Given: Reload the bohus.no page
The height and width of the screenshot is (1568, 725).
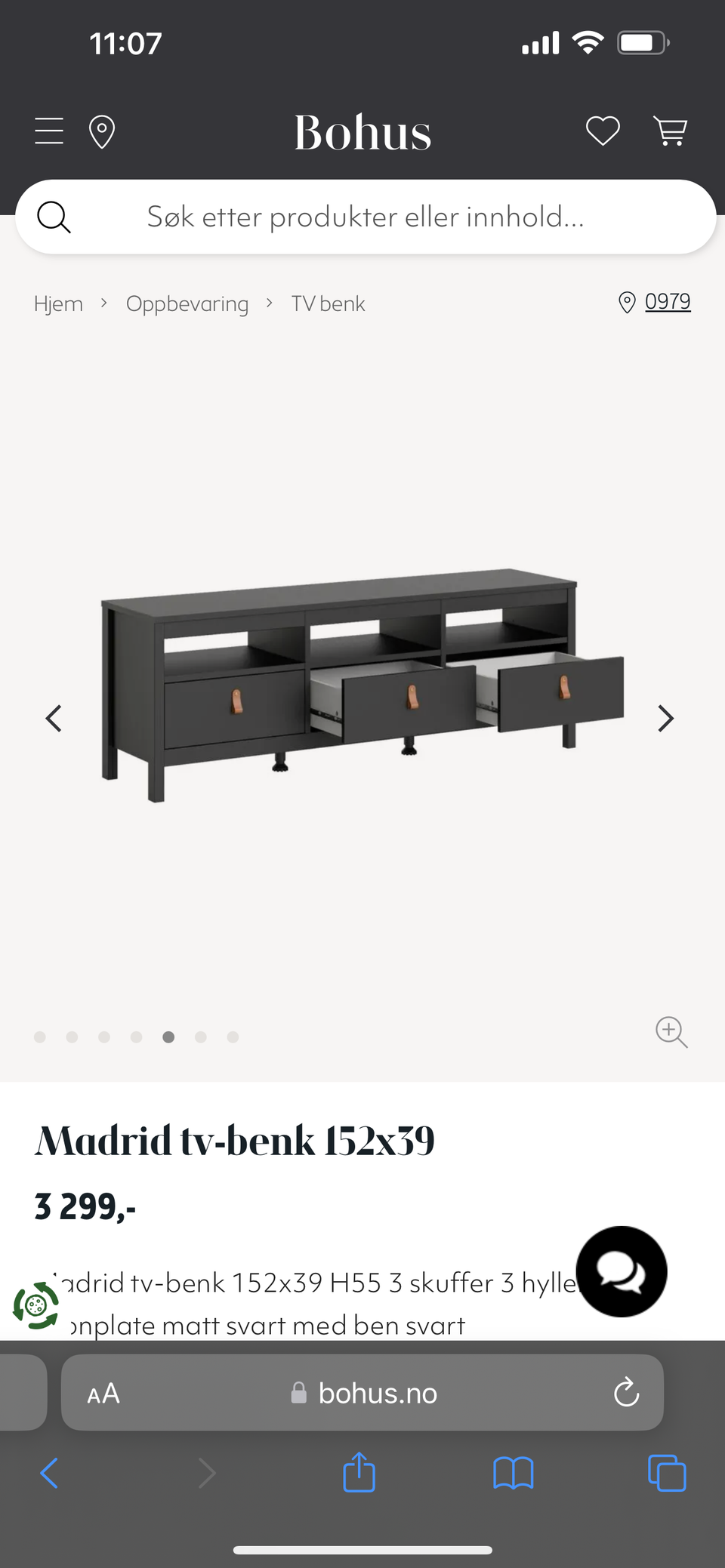Looking at the screenshot, I should pyautogui.click(x=626, y=1393).
